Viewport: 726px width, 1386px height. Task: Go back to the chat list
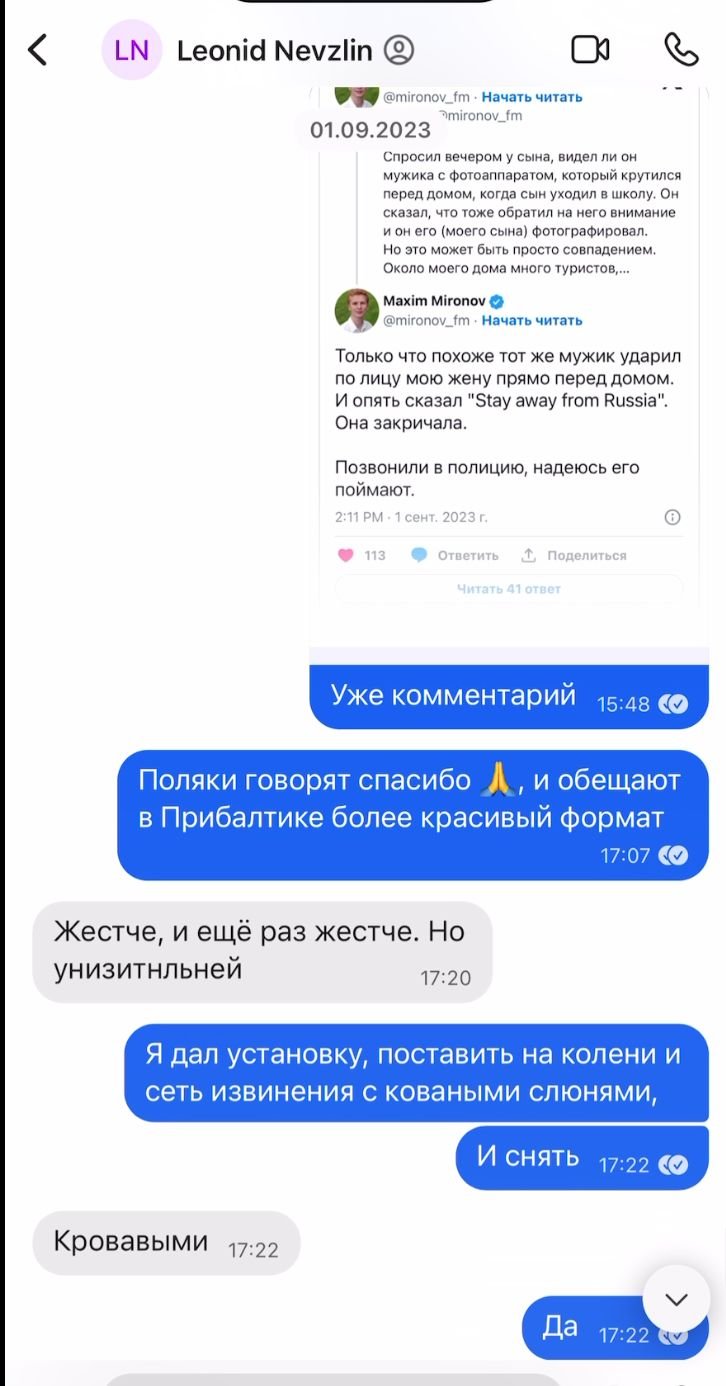pyautogui.click(x=38, y=49)
